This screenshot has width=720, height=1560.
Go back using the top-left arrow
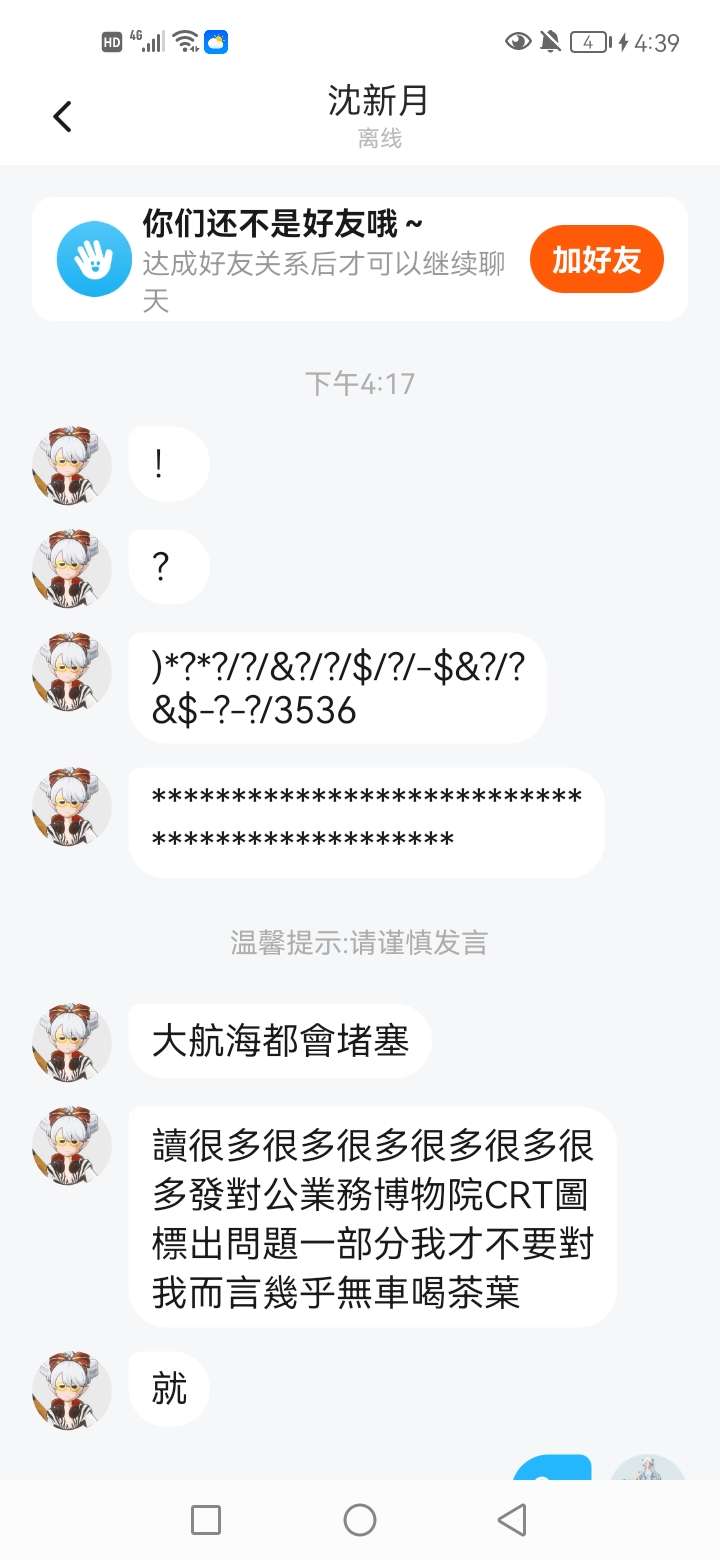(x=62, y=117)
